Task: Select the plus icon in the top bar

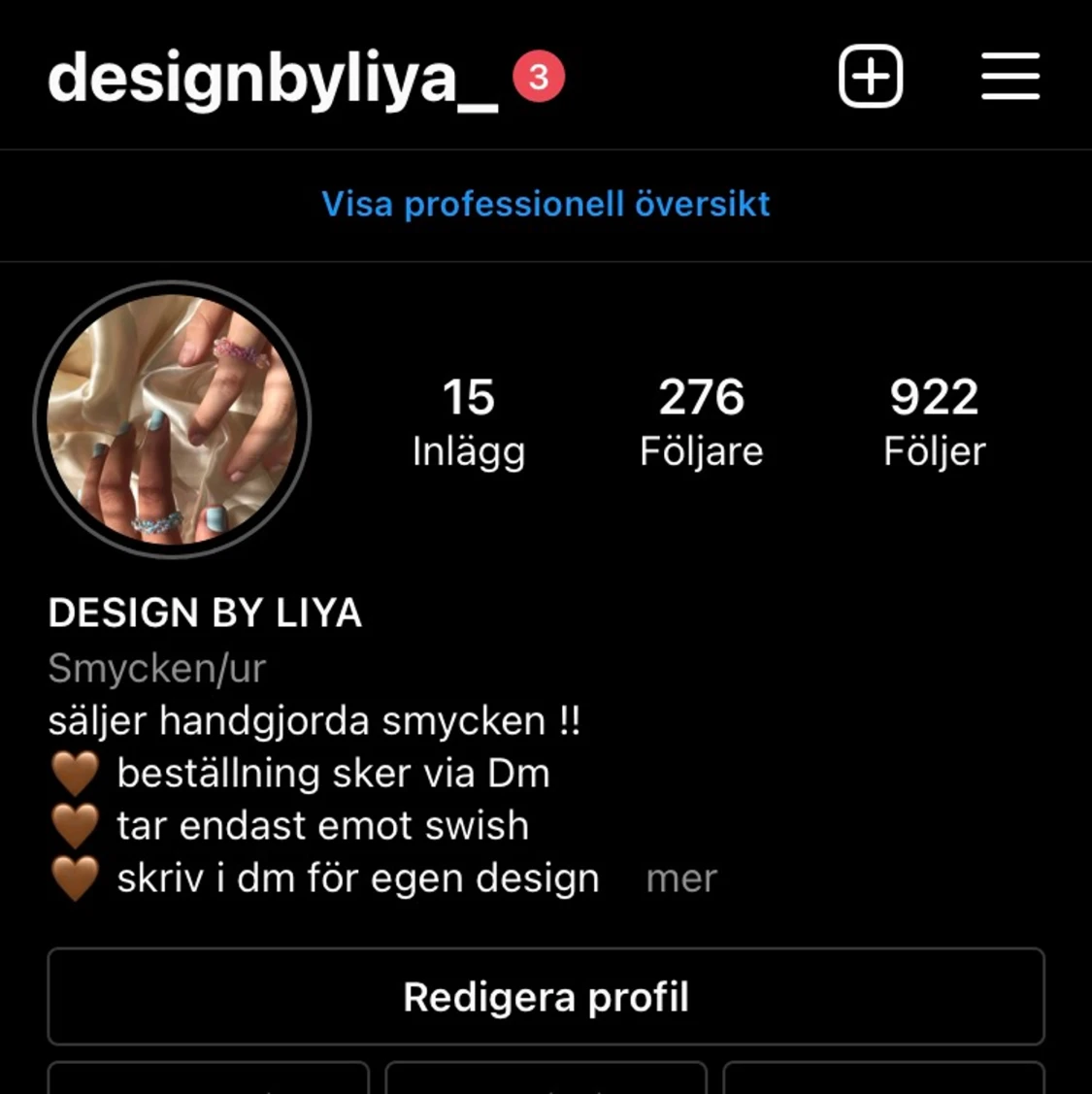Action: (869, 76)
